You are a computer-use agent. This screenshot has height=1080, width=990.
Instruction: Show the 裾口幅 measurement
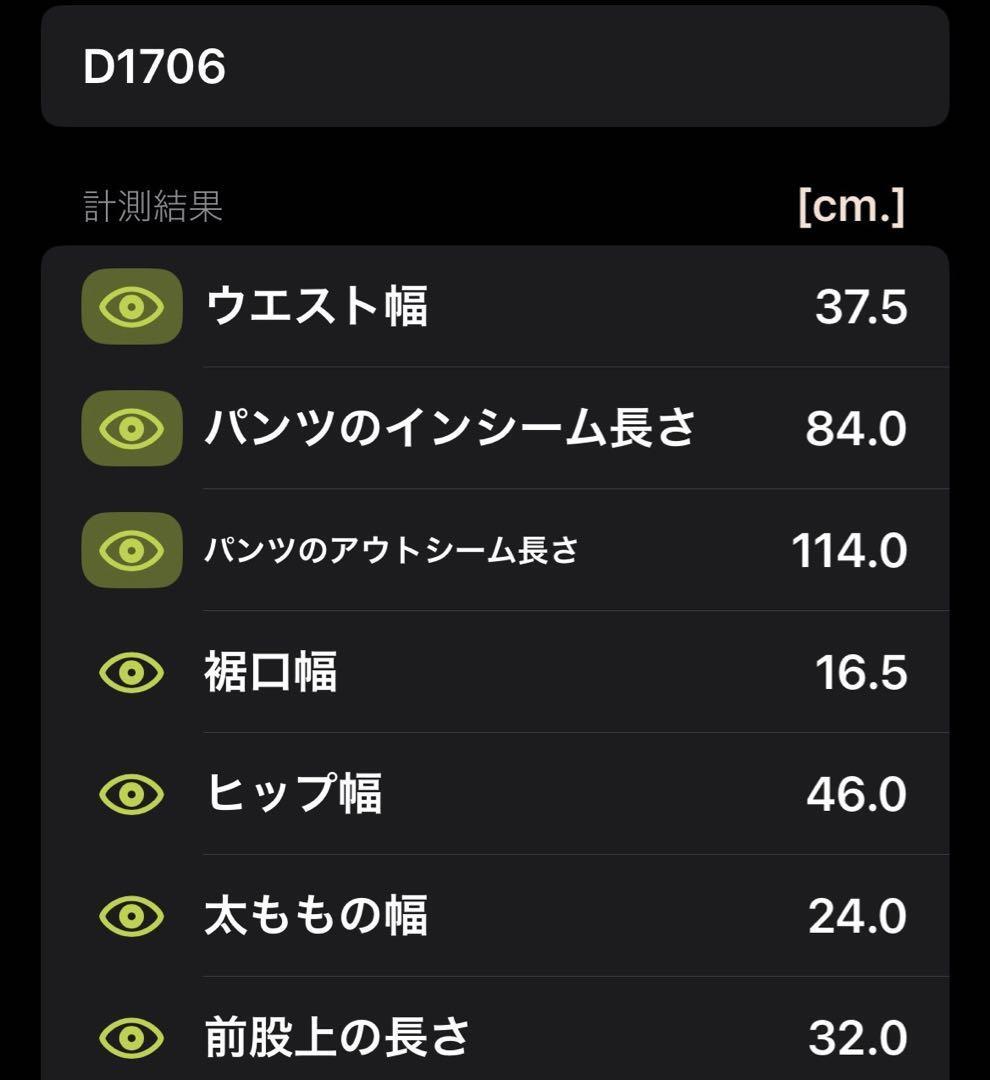pyautogui.click(x=132, y=672)
